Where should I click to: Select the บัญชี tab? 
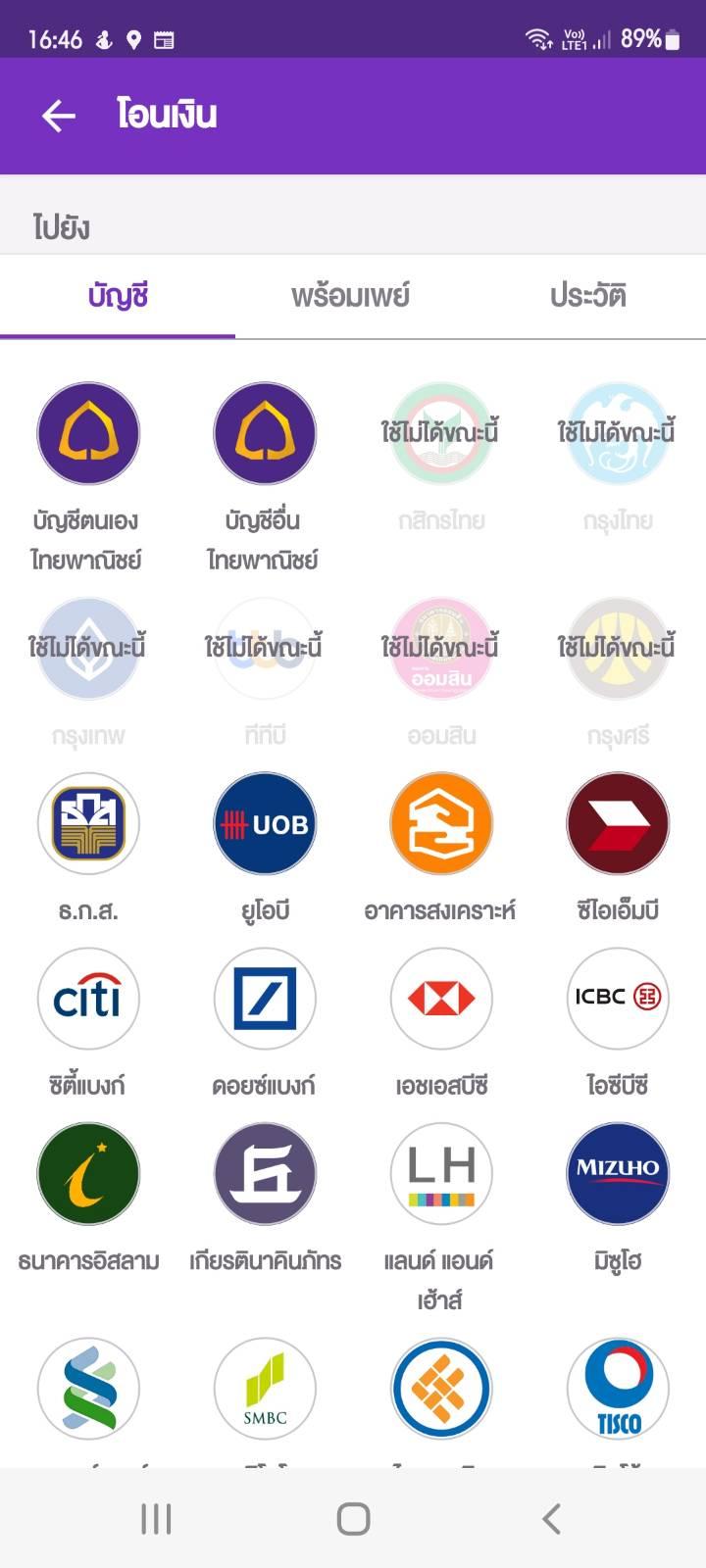tap(118, 296)
